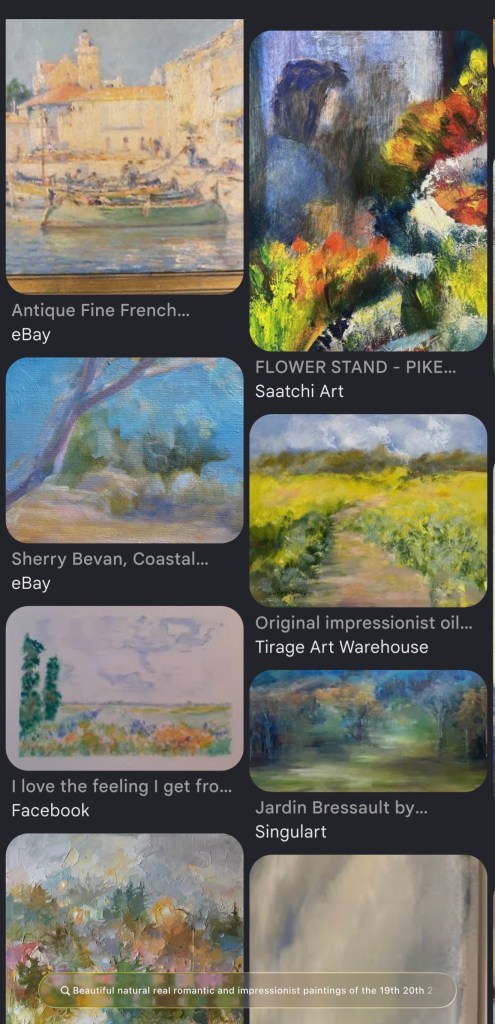Open the Facebook watercolor landscape result
This screenshot has width=495, height=1024.
[125, 688]
